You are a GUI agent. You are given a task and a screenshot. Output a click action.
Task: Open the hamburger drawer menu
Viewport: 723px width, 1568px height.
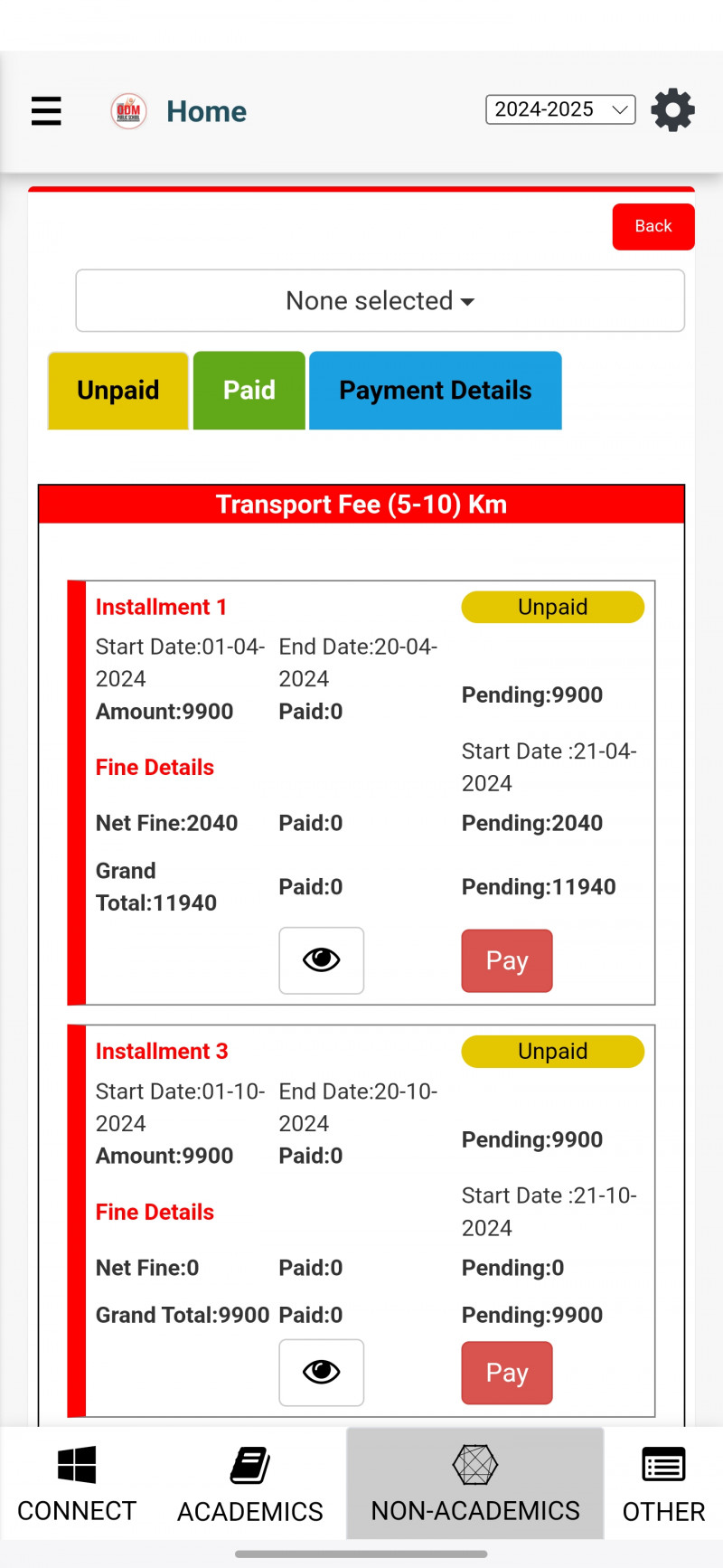coord(46,111)
